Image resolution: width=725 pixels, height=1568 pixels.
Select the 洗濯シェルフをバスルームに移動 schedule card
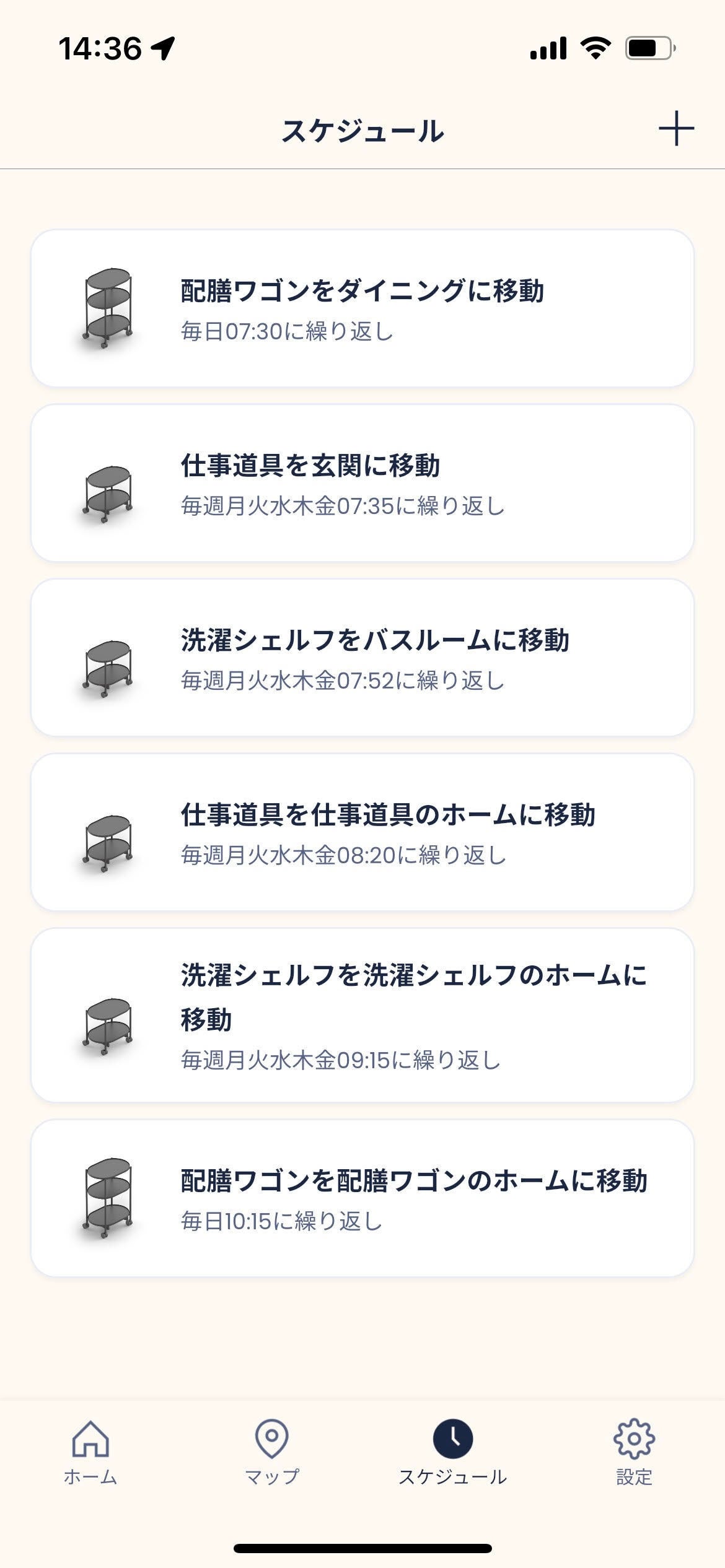[362, 658]
